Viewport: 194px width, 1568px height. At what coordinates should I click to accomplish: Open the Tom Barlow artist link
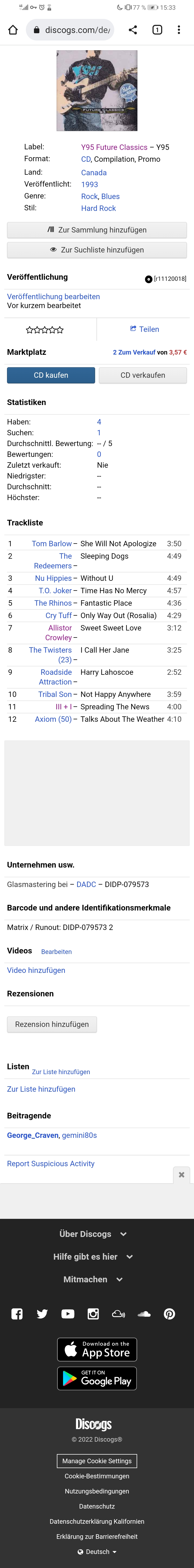click(52, 544)
